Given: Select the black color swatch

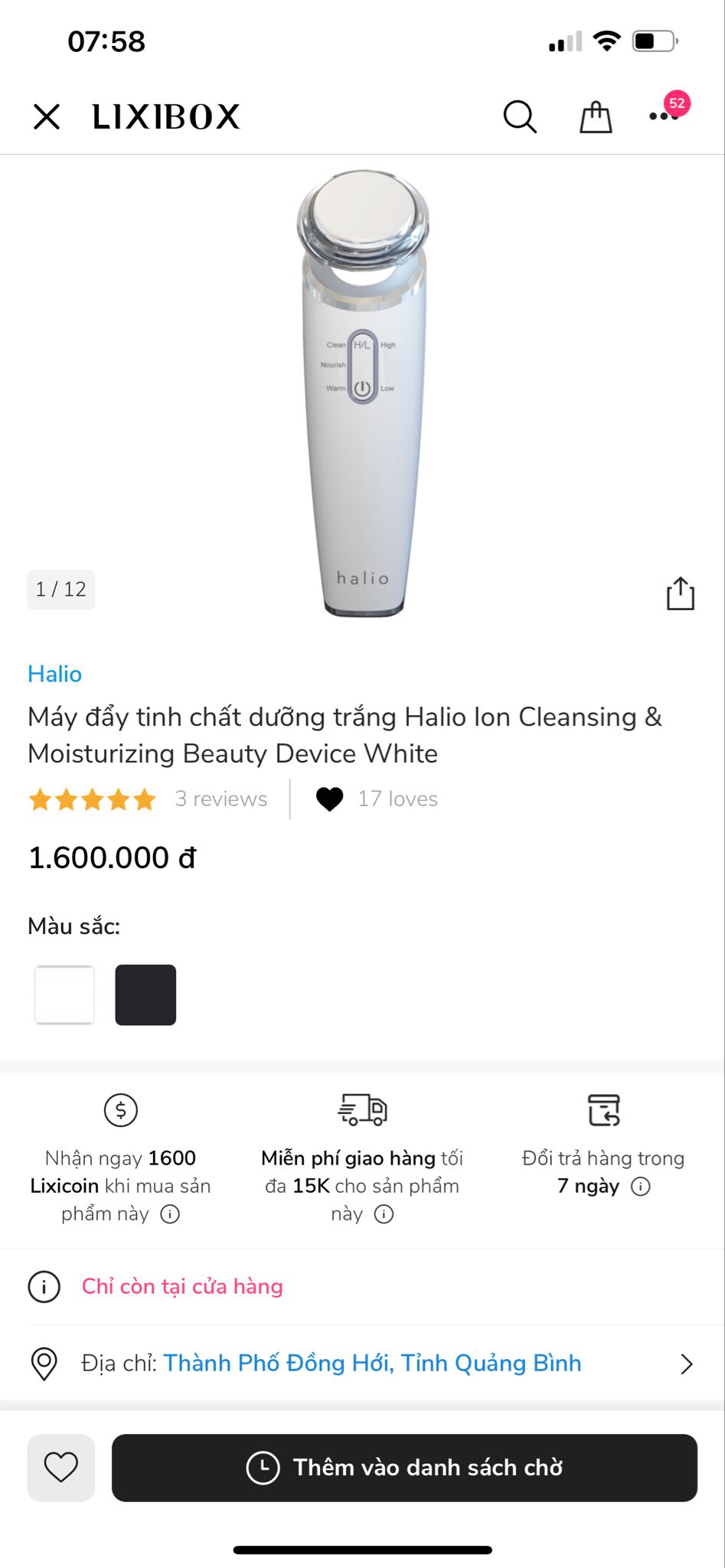Looking at the screenshot, I should (x=145, y=995).
